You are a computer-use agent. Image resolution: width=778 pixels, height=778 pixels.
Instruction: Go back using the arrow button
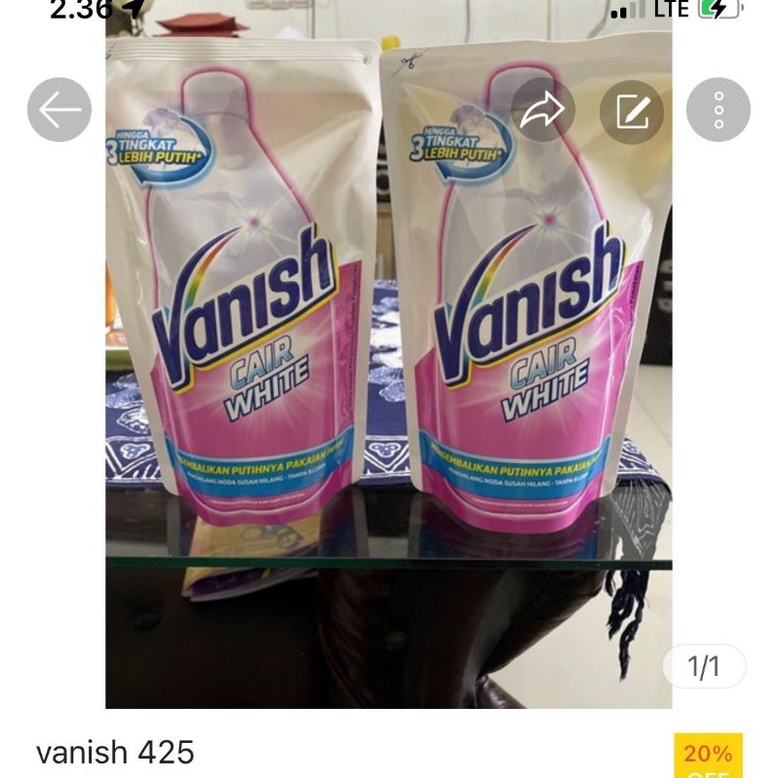pos(59,110)
